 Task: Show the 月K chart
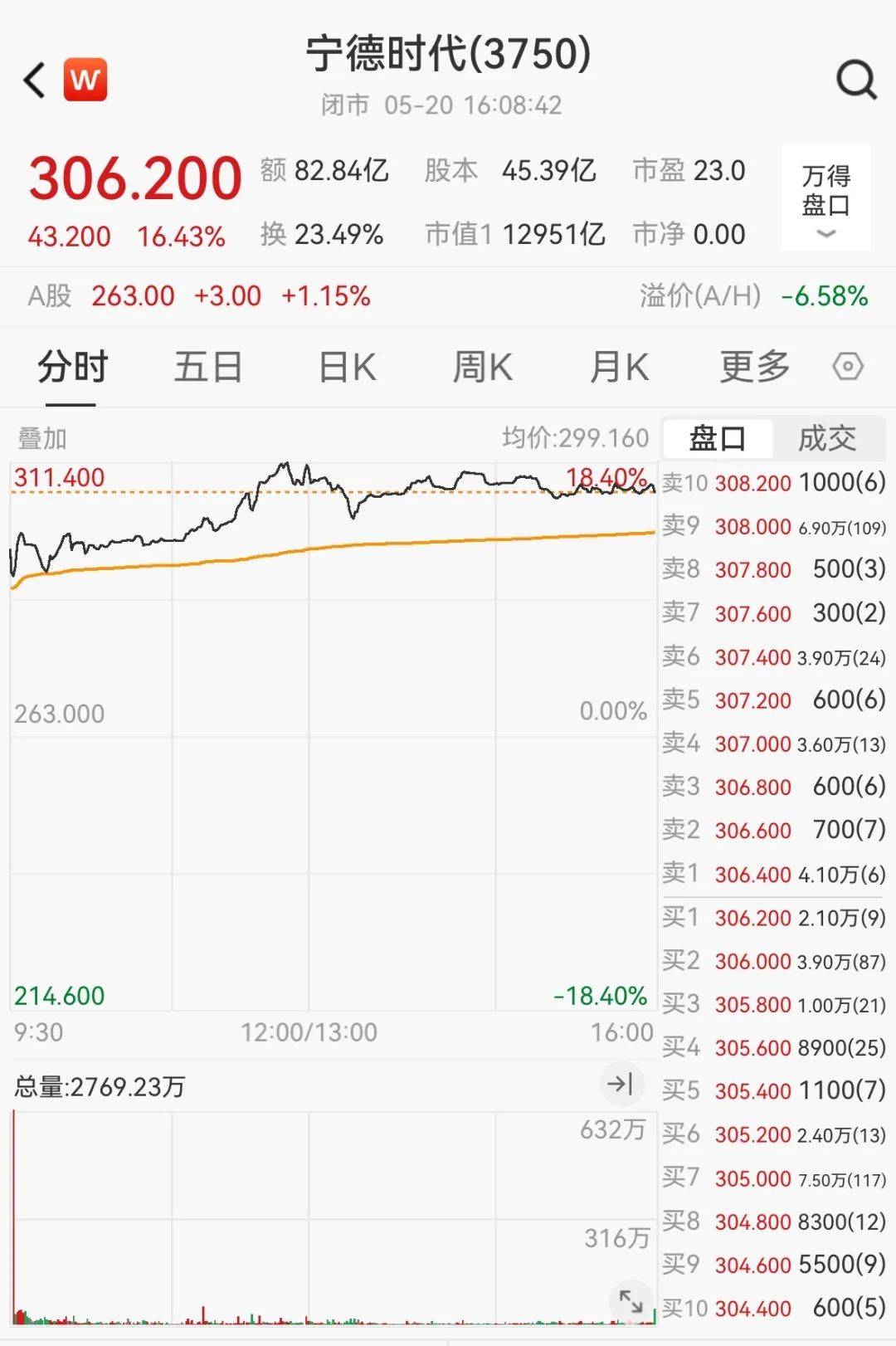(618, 367)
